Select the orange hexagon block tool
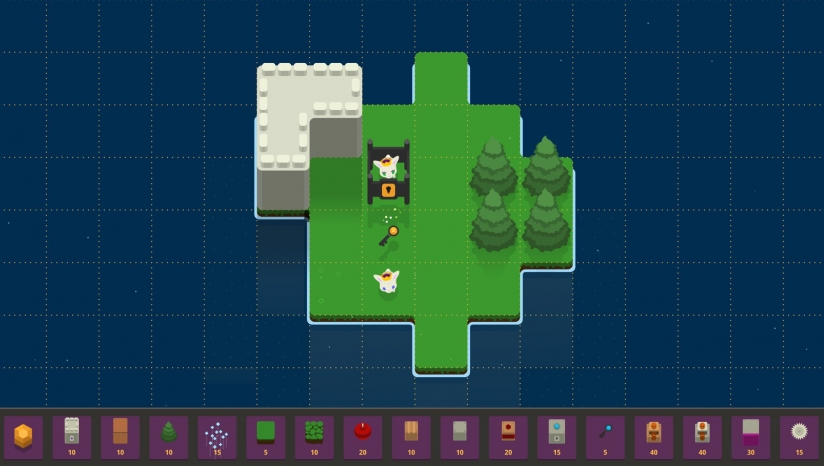Screen dimensions: 824x466 [23, 437]
